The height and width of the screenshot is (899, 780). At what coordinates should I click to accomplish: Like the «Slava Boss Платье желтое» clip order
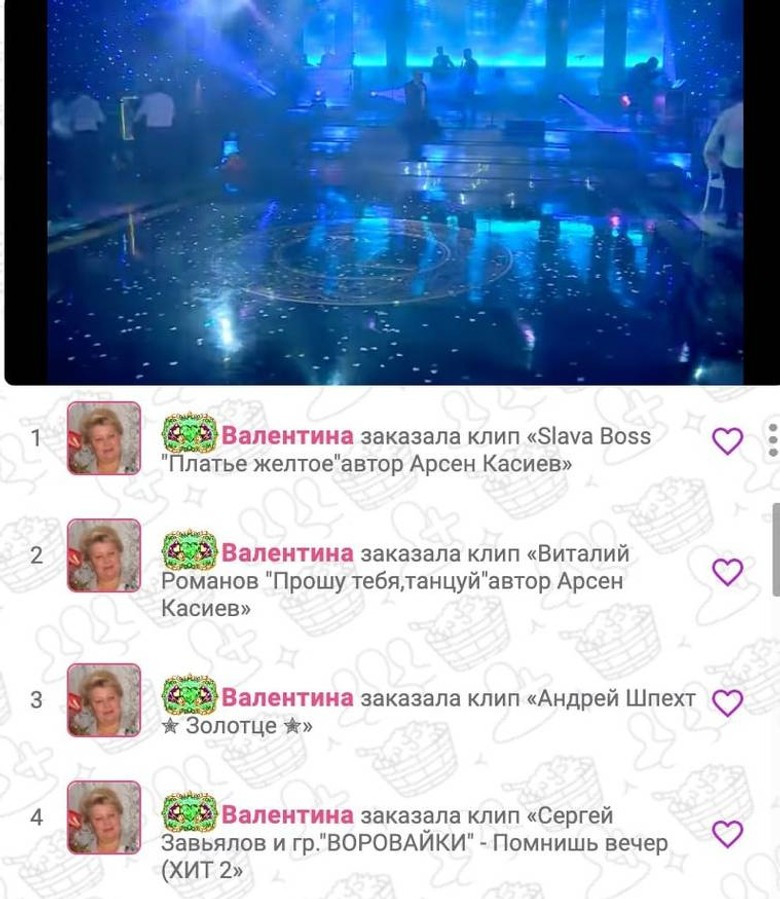(x=727, y=441)
